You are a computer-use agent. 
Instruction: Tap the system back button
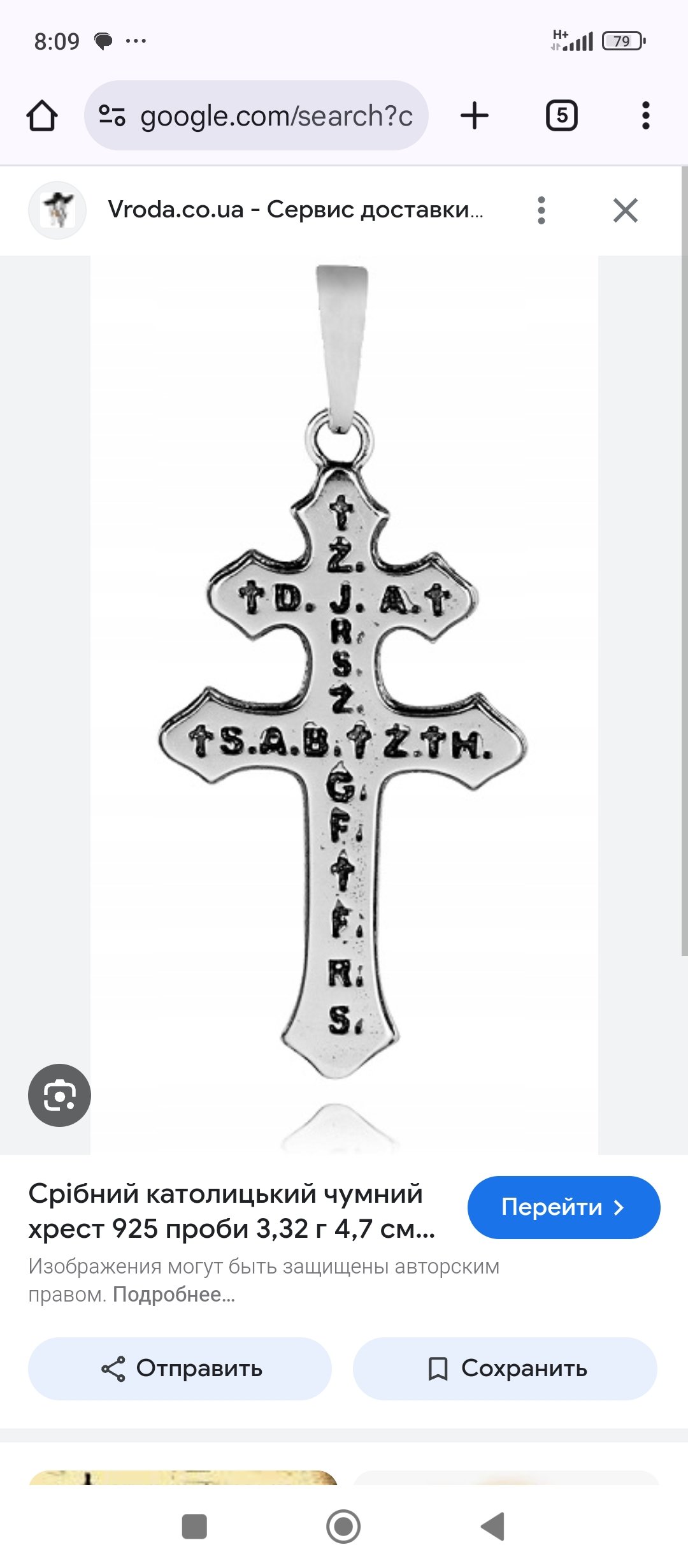tap(492, 1527)
